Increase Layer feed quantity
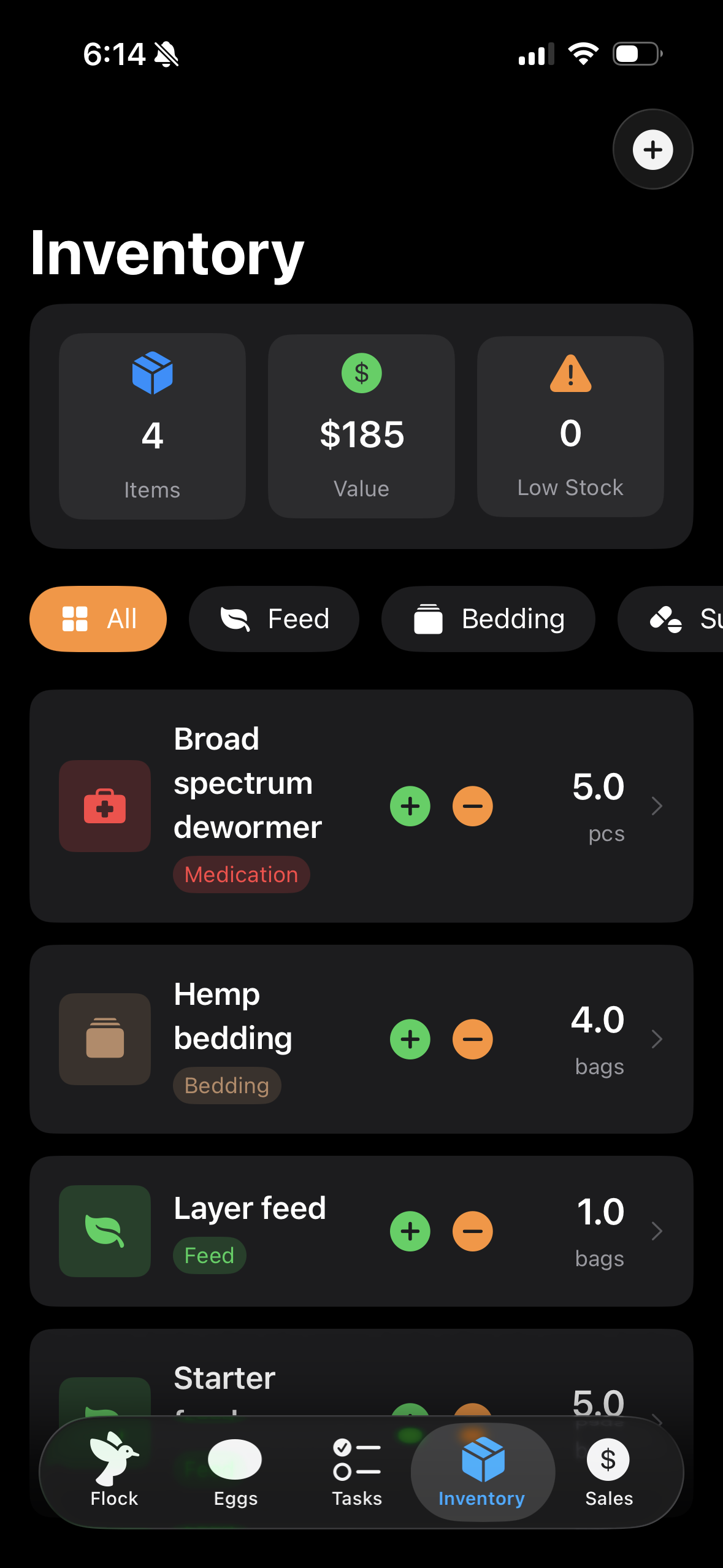The width and height of the screenshot is (723, 1568). click(410, 1231)
